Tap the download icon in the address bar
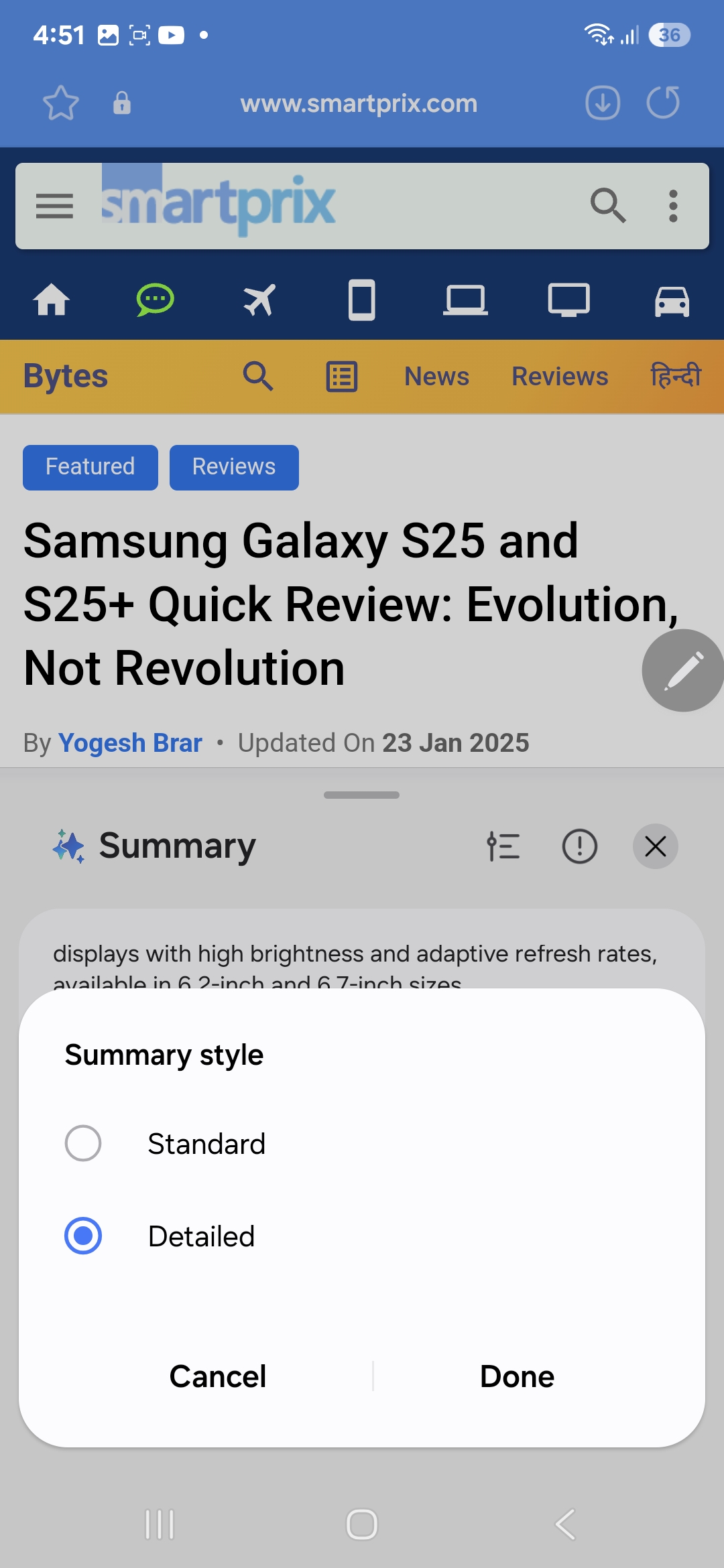 (x=603, y=103)
